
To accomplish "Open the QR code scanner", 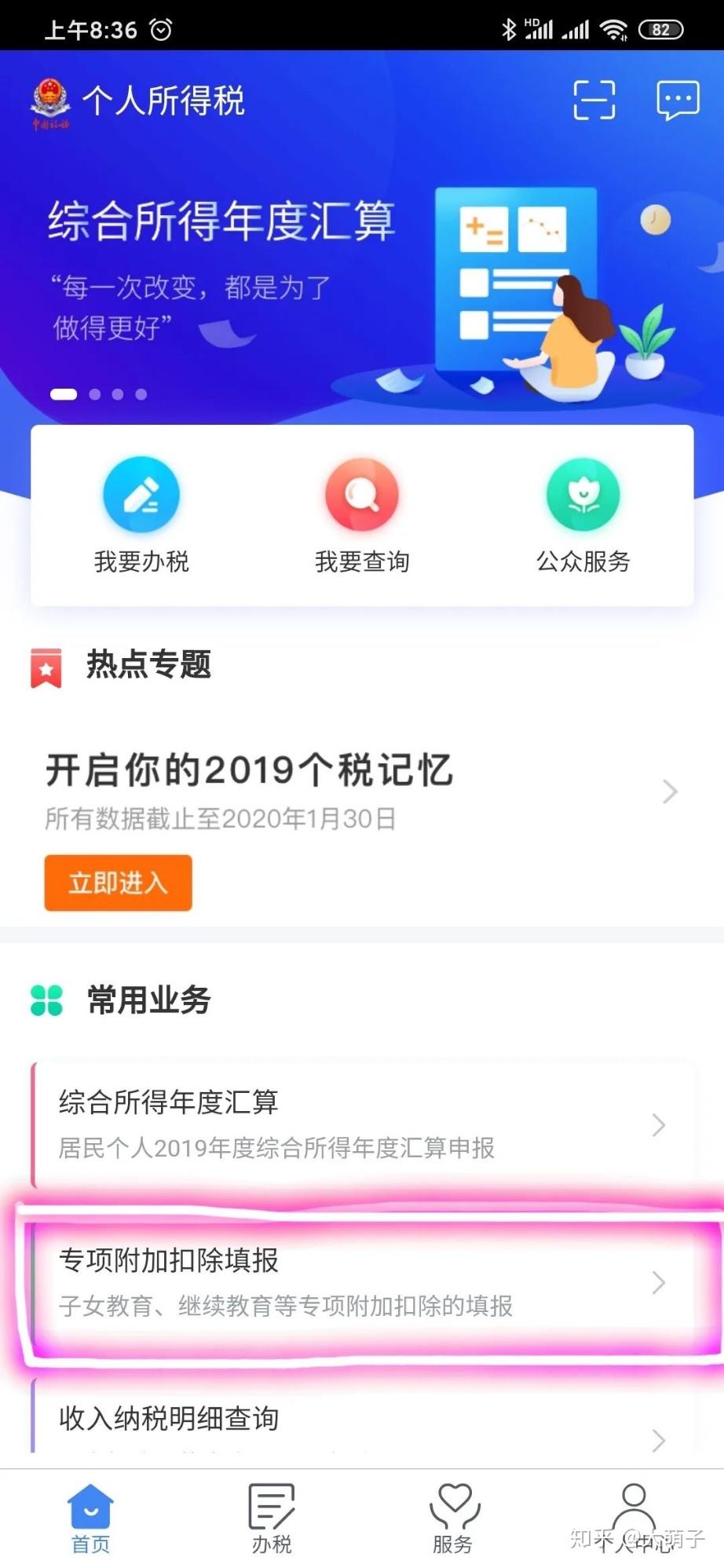I will click(x=594, y=100).
